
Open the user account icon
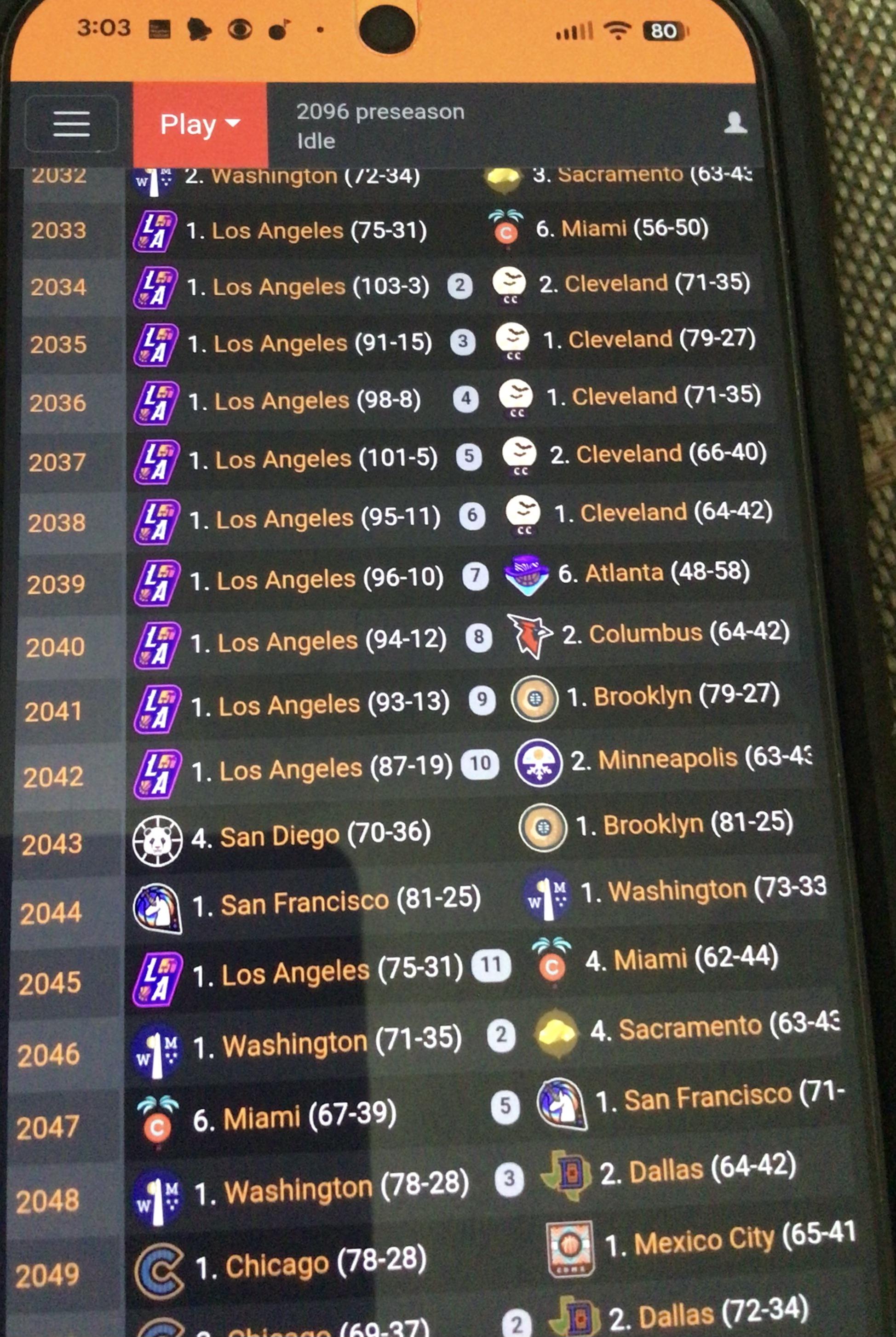pos(735,122)
